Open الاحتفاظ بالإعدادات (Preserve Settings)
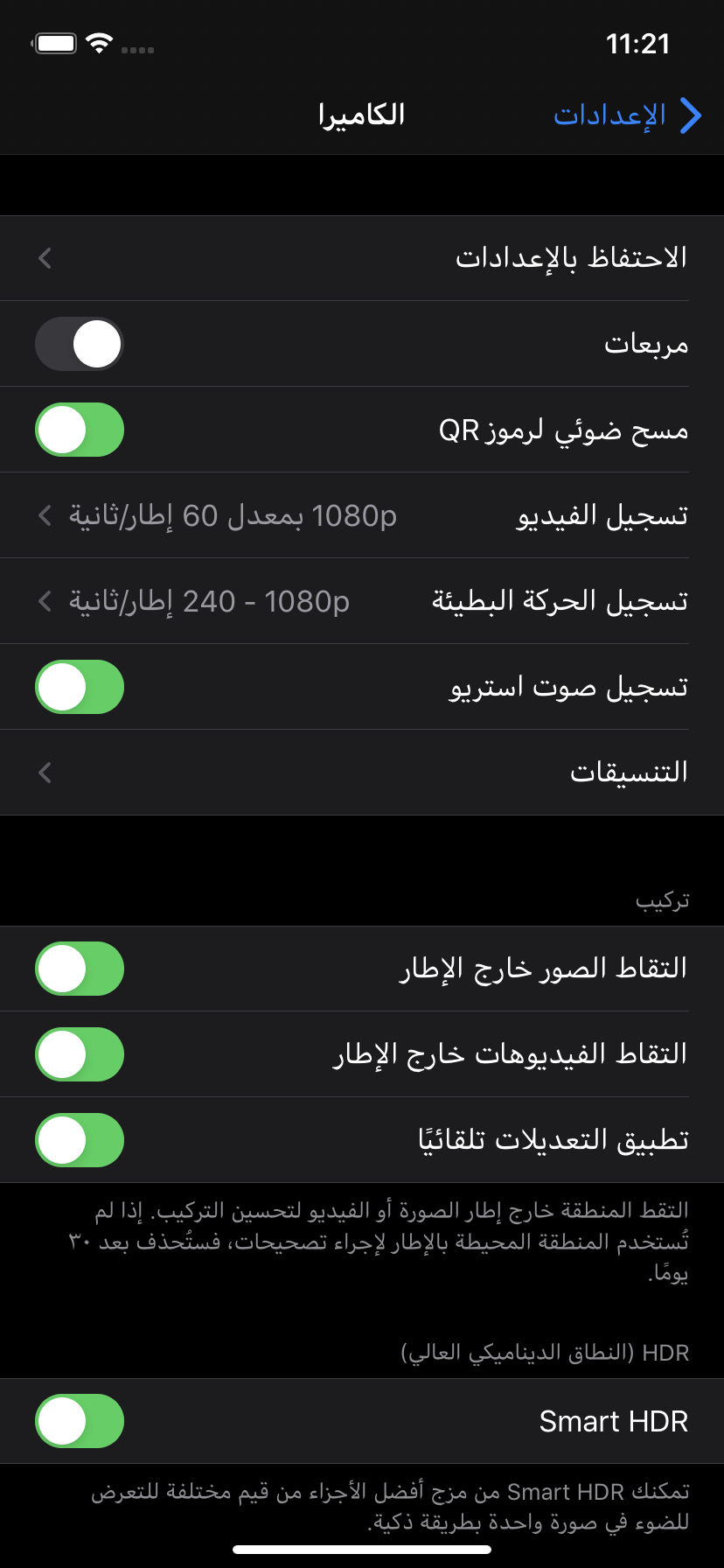 362,258
